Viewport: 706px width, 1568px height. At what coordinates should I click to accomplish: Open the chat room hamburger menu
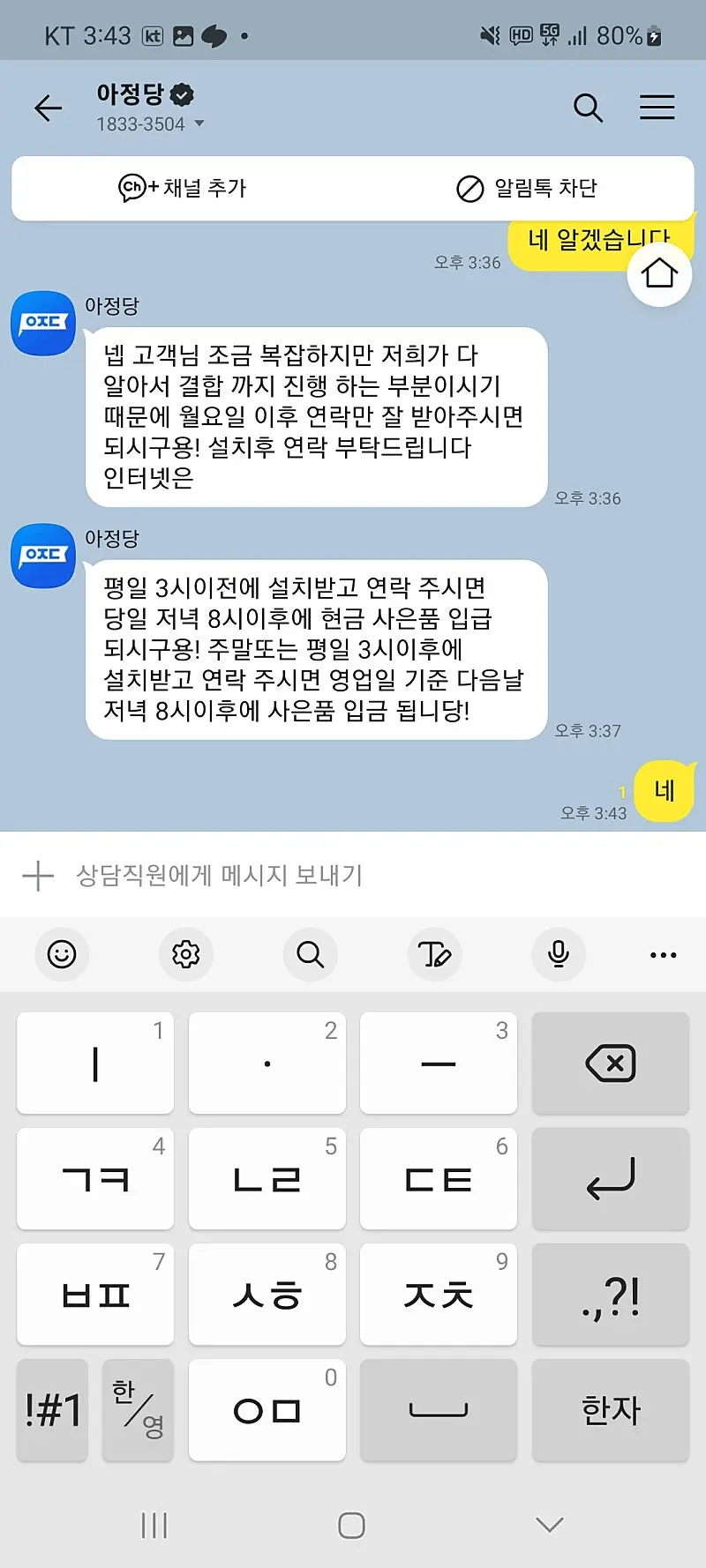657,108
